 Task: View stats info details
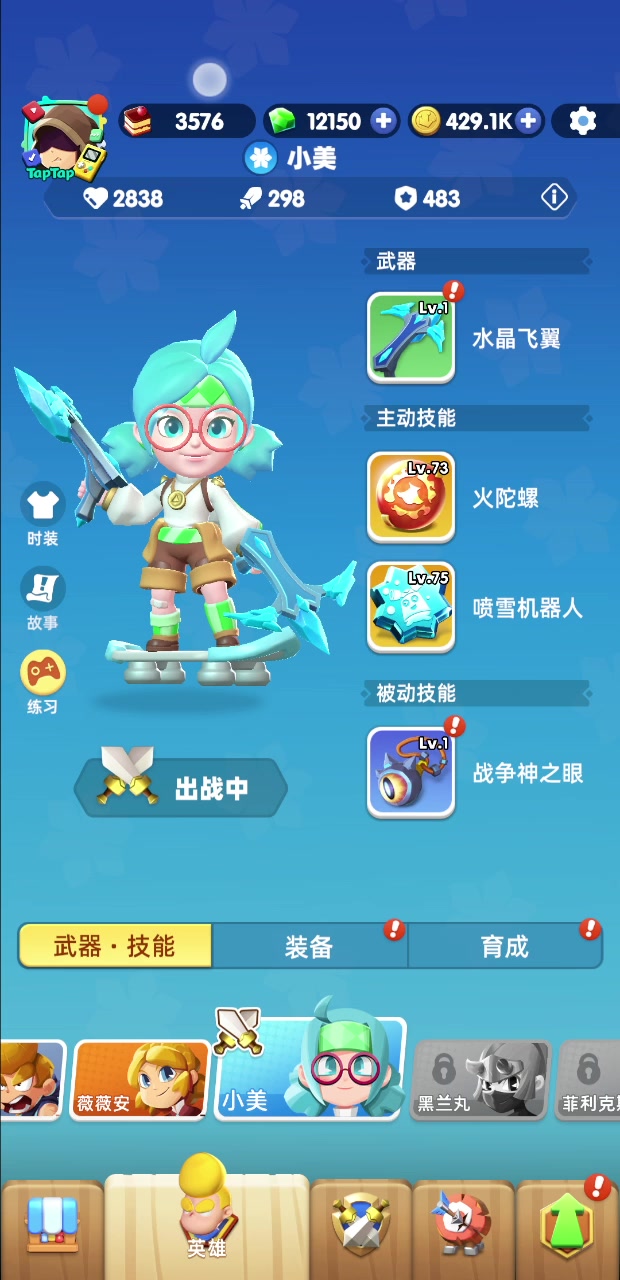tap(554, 198)
